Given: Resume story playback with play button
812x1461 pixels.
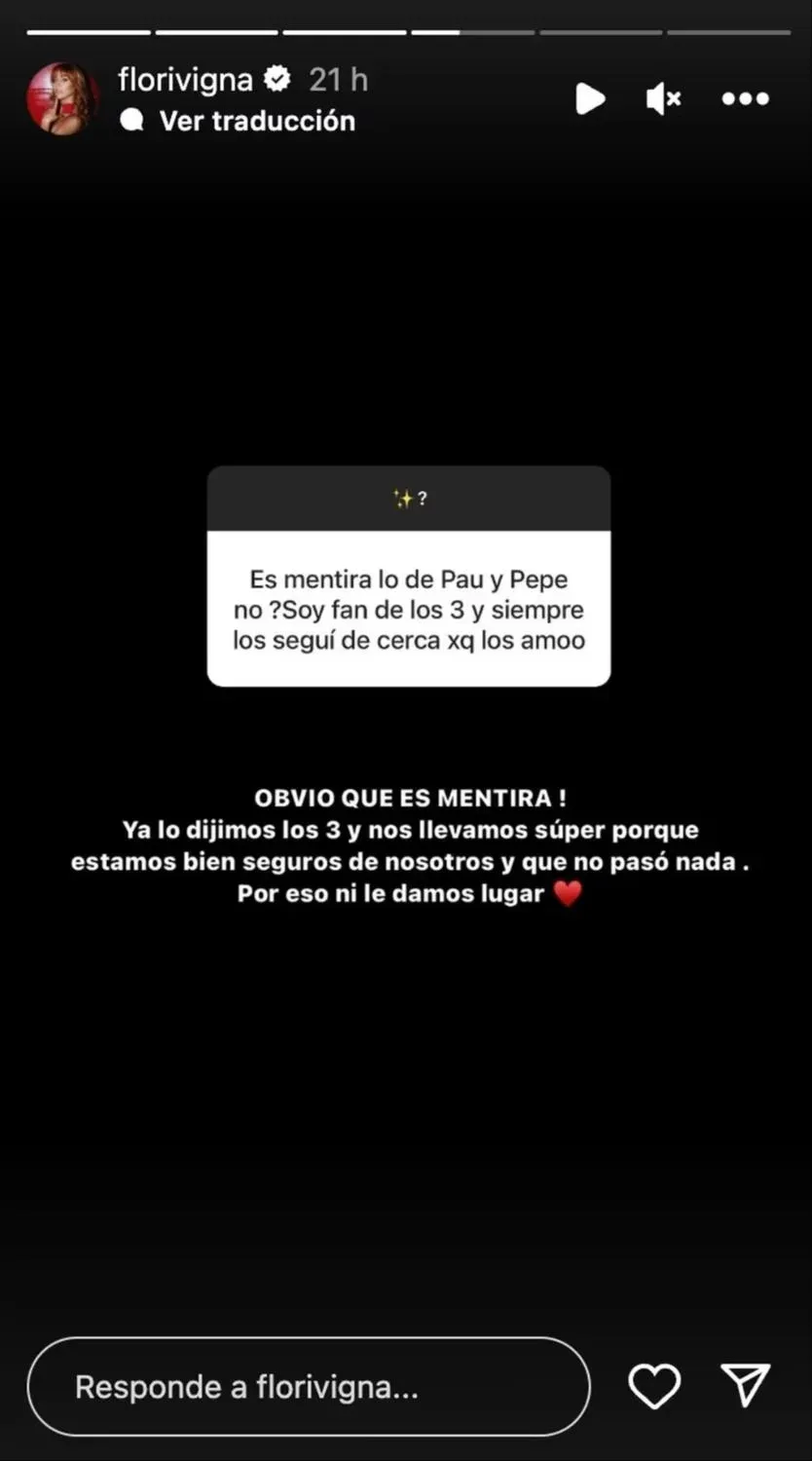Looking at the screenshot, I should (x=590, y=98).
